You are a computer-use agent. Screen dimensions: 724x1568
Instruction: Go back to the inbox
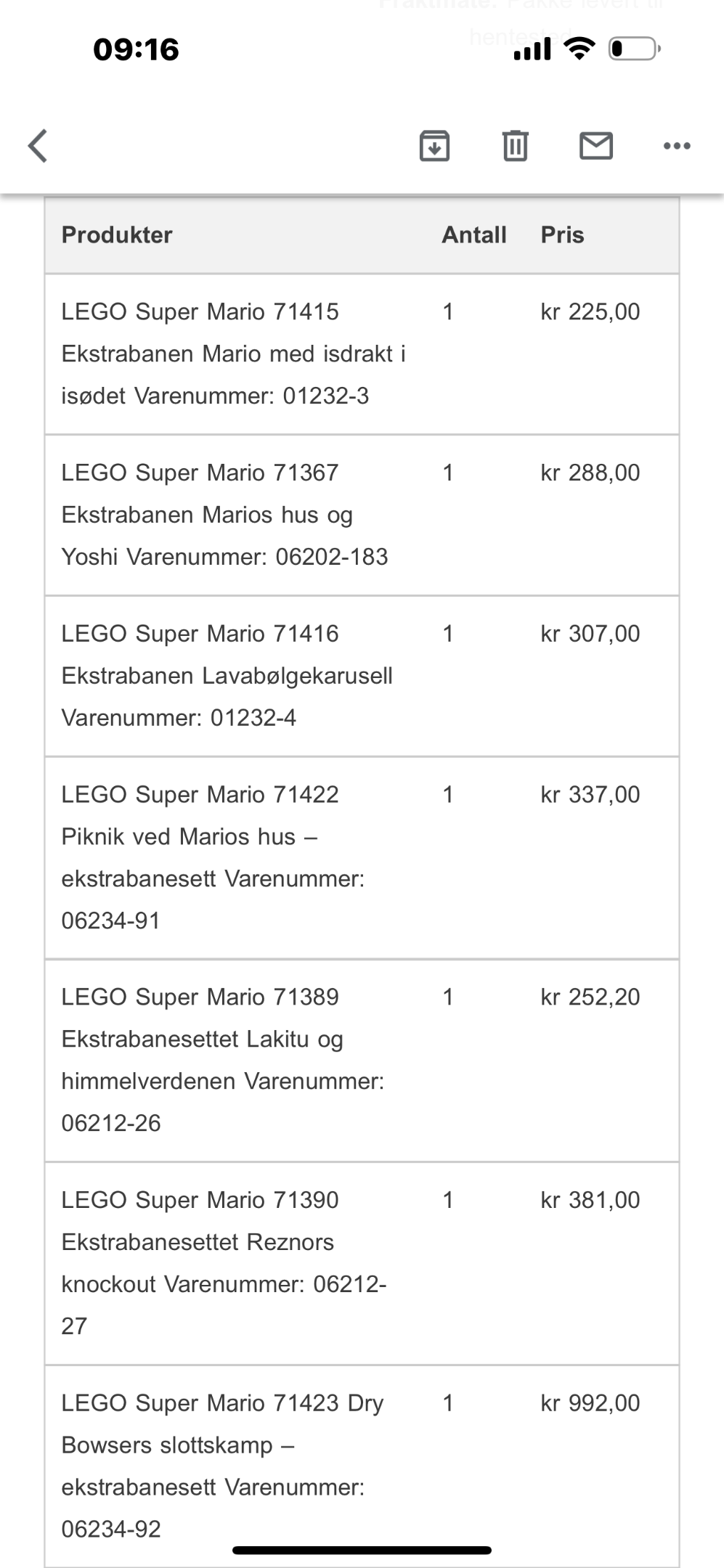38,146
